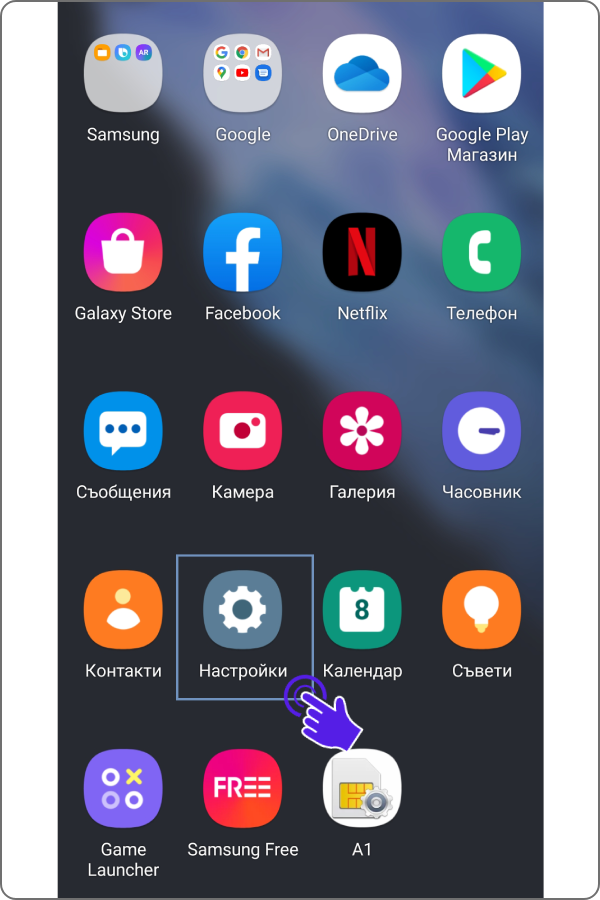Open the Часовник clock app
This screenshot has width=600, height=900.
tap(482, 431)
